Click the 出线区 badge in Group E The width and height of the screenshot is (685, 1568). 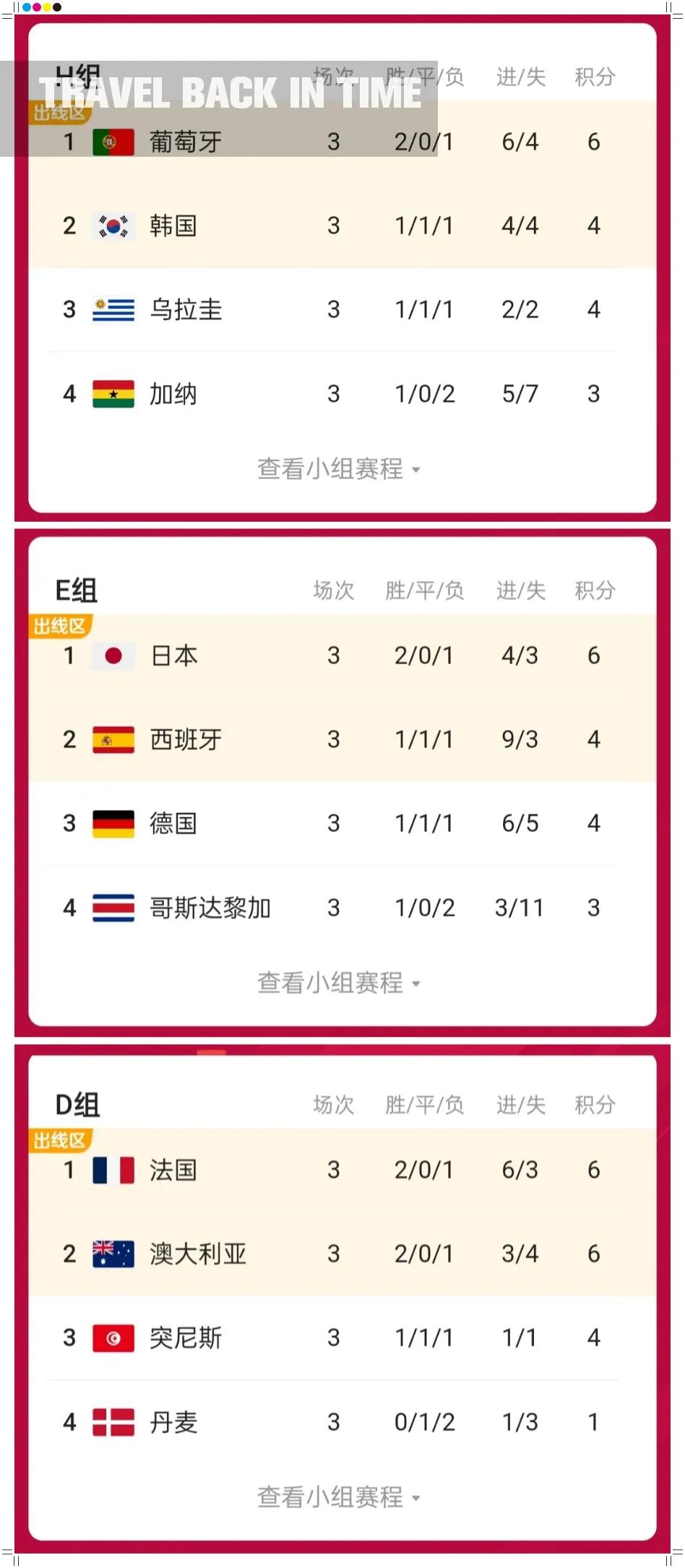(61, 626)
